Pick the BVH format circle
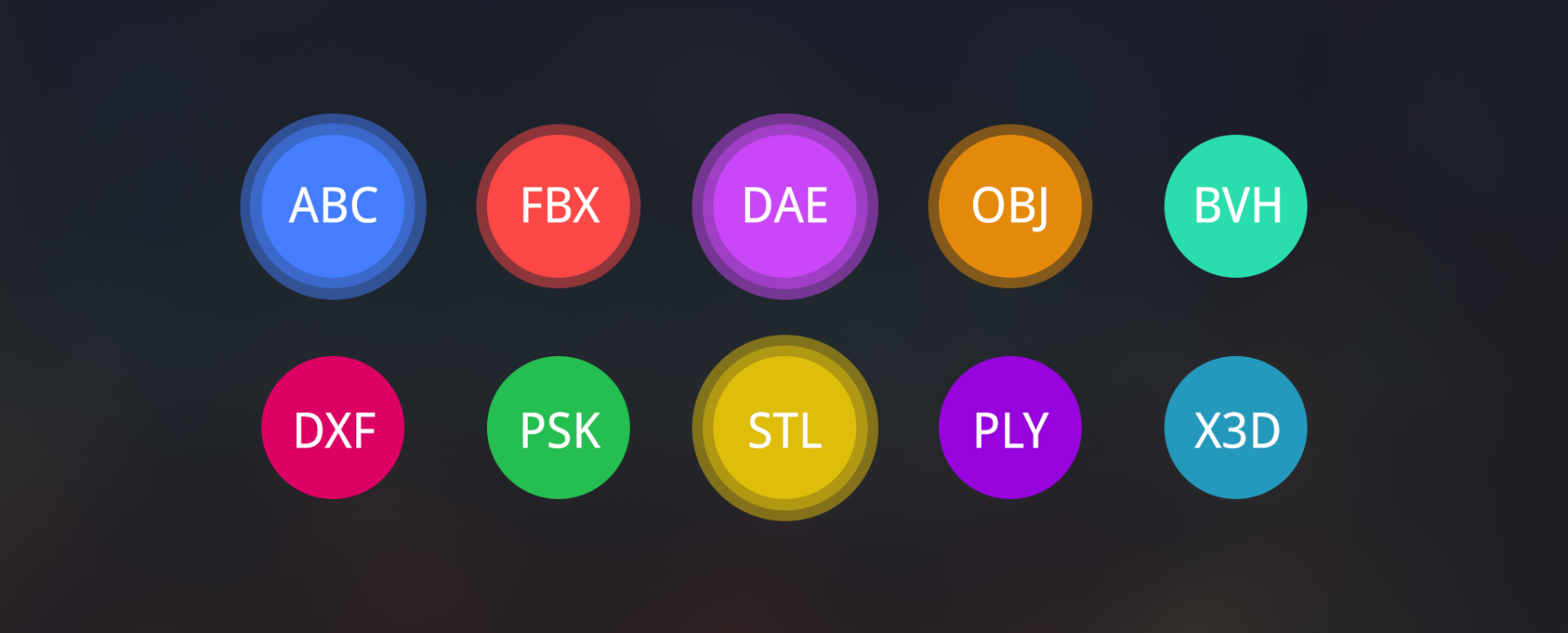 tap(1236, 206)
